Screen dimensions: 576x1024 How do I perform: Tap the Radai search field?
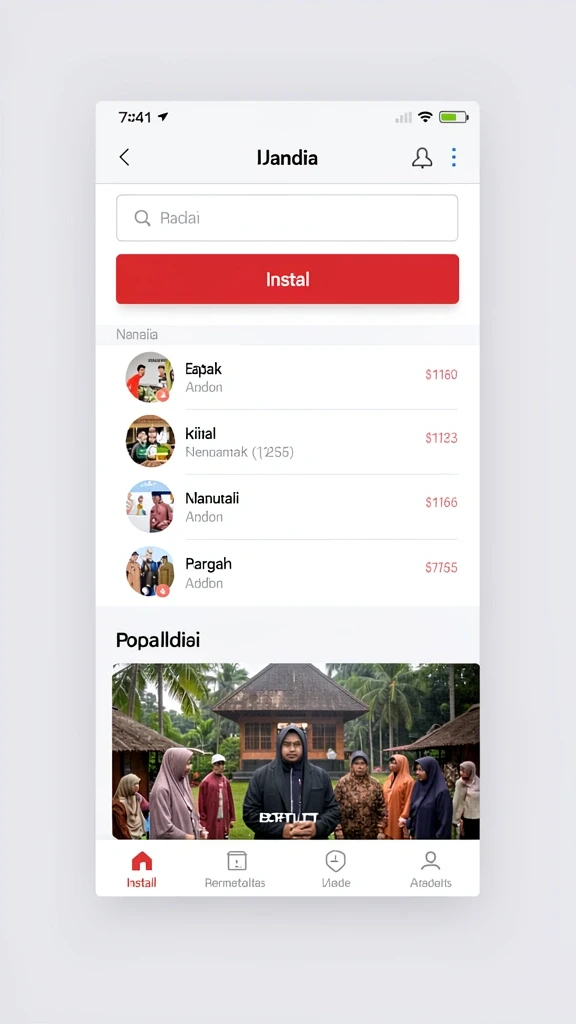pos(287,218)
